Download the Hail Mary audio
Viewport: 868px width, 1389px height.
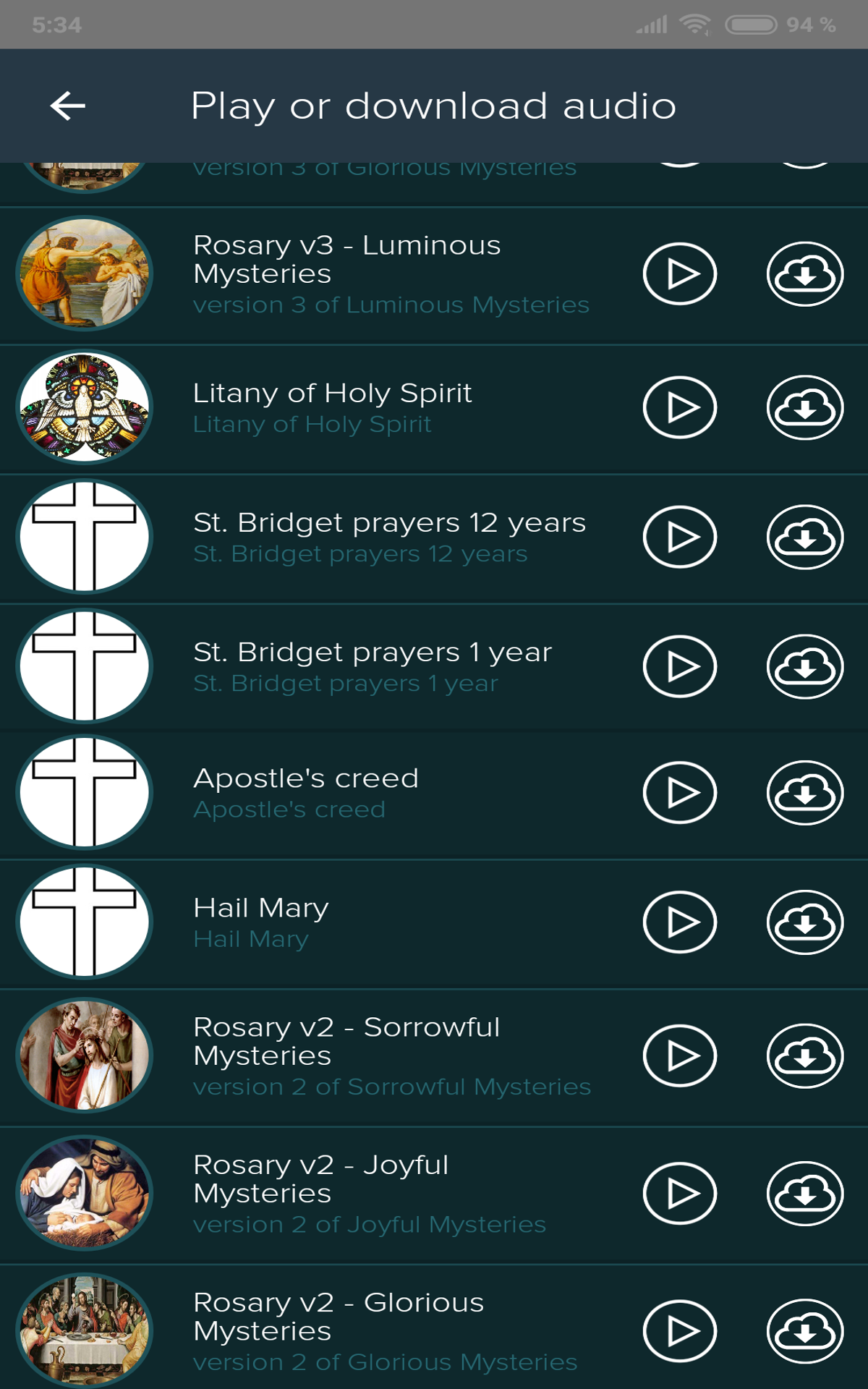click(805, 922)
